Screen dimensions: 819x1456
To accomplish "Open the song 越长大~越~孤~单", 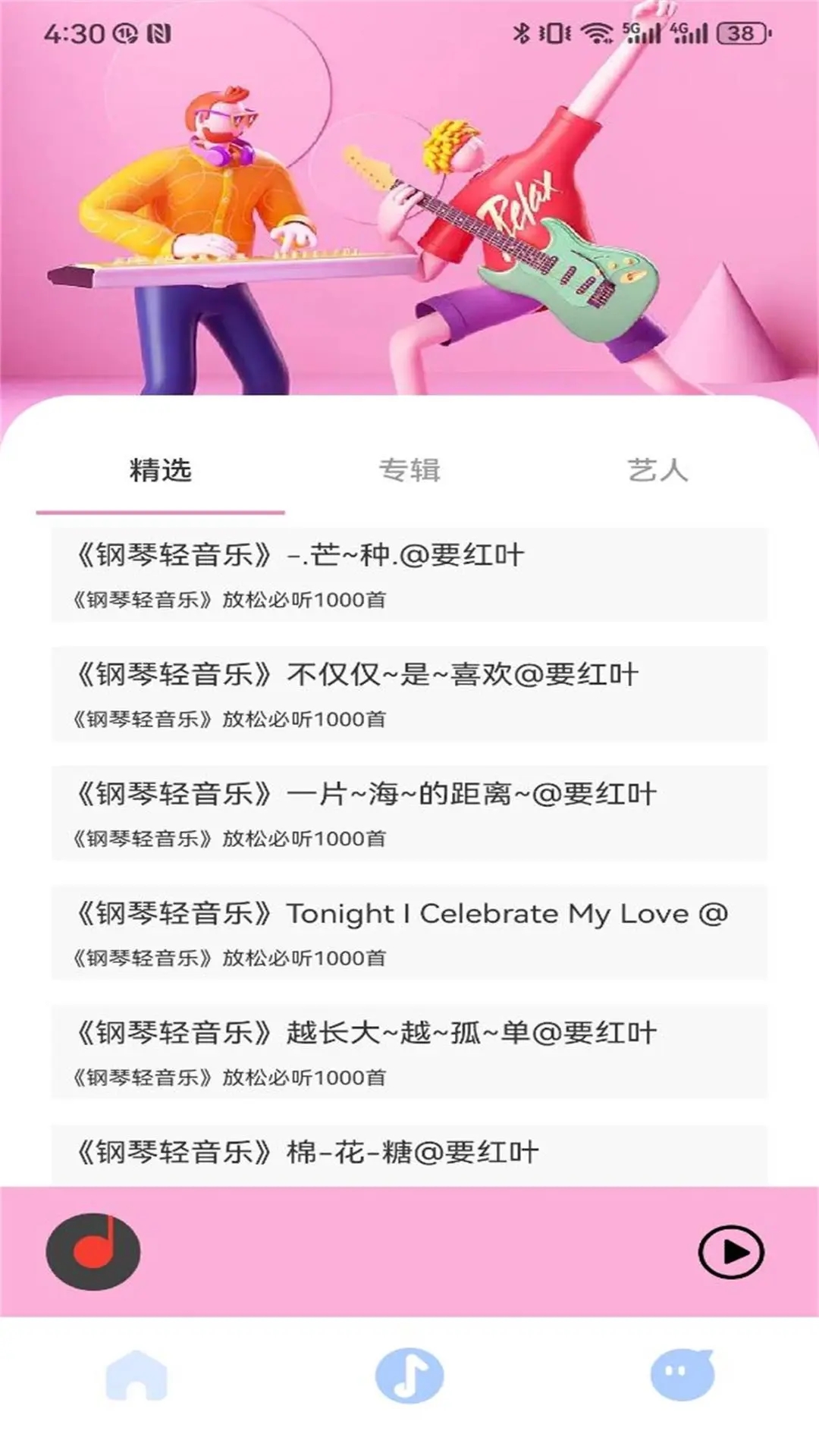I will (x=409, y=1052).
